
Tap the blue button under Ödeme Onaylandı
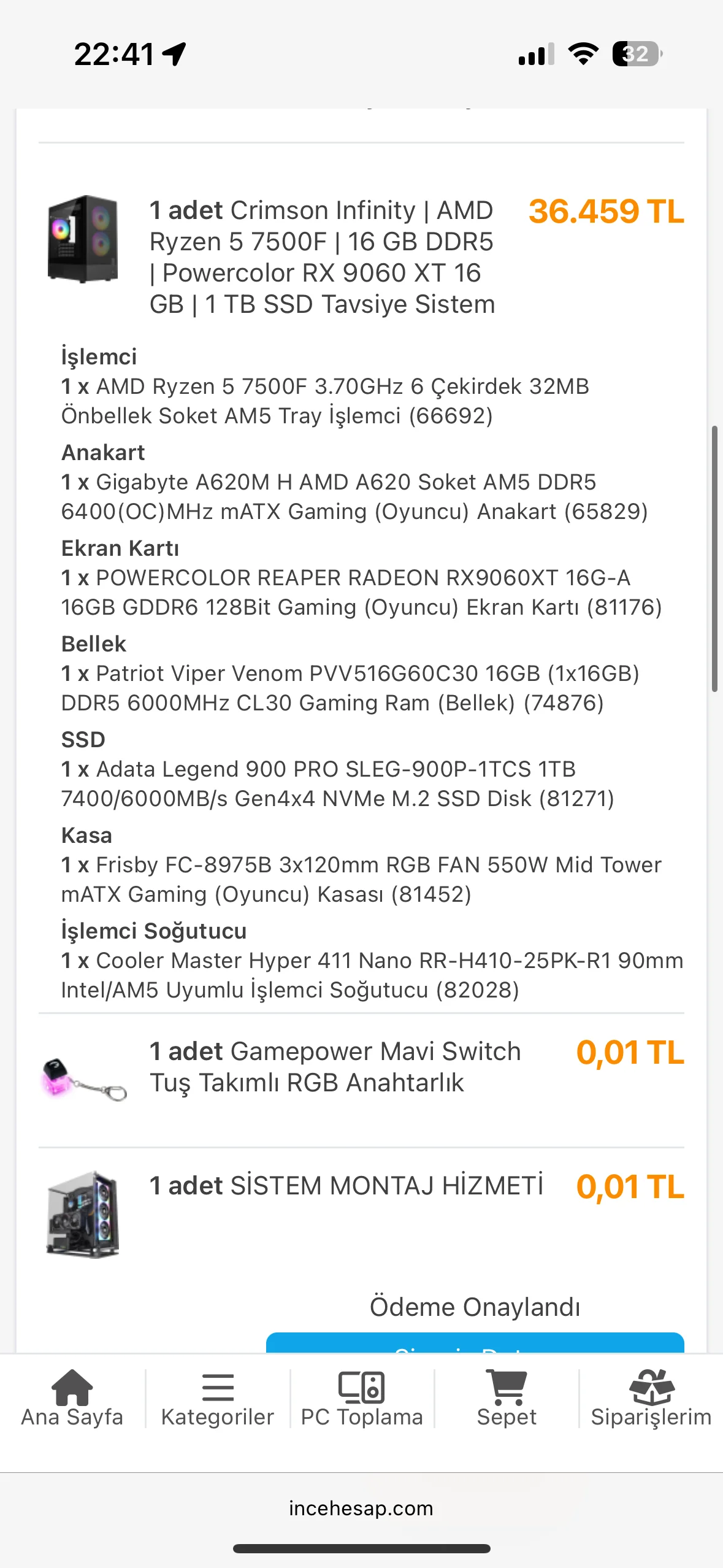475,1343
